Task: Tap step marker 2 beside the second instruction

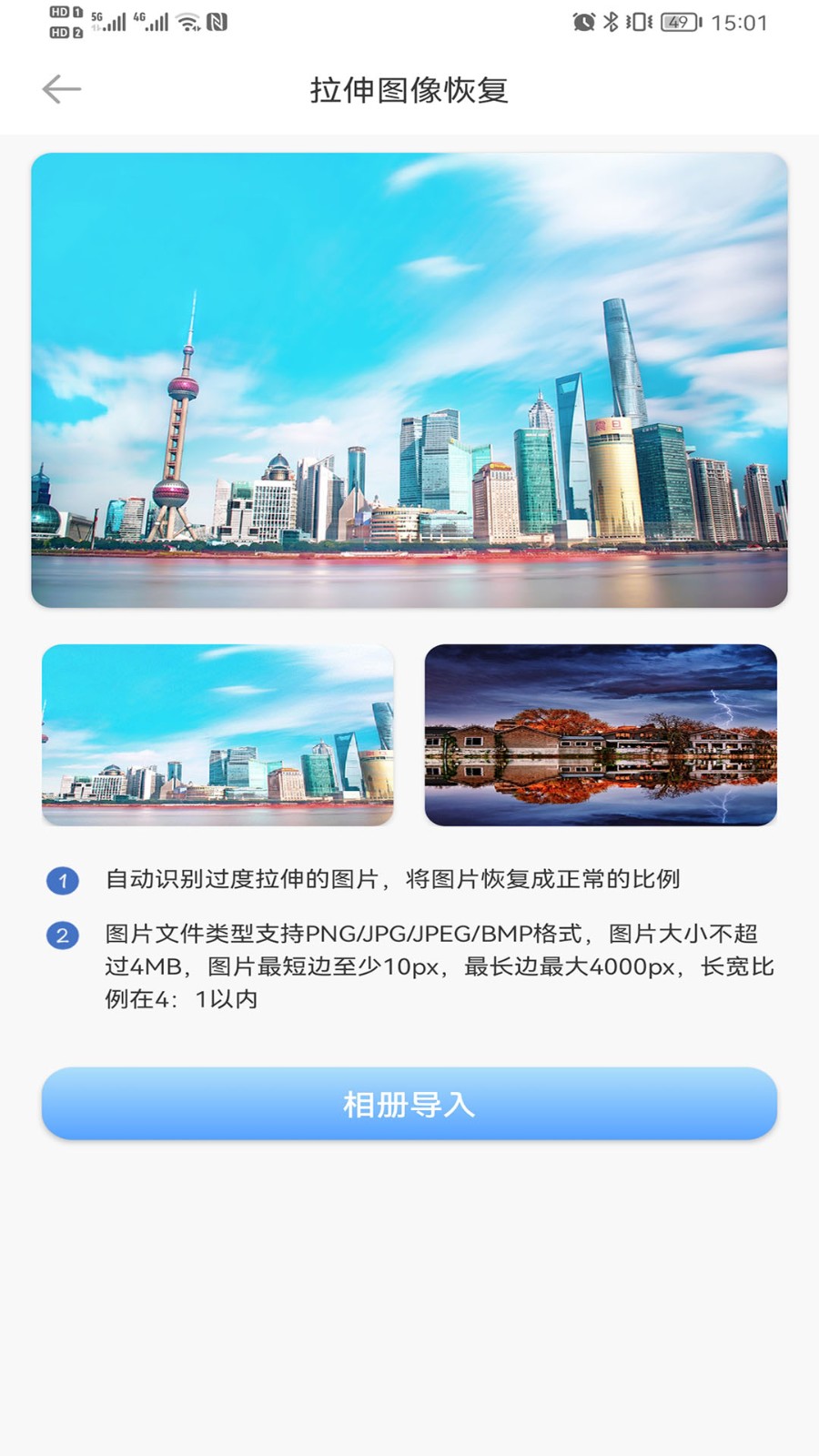Action: [61, 935]
